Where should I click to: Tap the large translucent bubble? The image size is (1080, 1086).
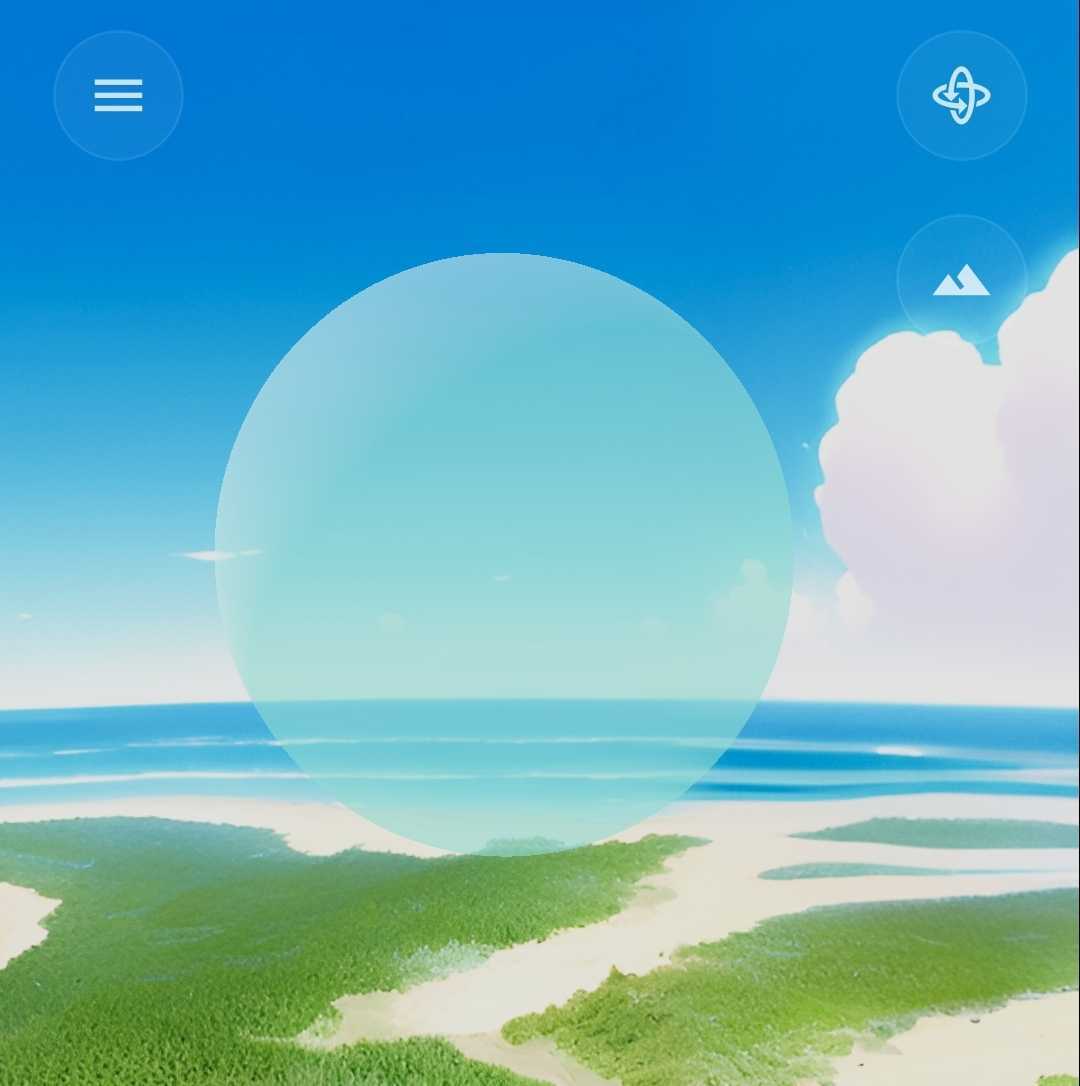[504, 553]
